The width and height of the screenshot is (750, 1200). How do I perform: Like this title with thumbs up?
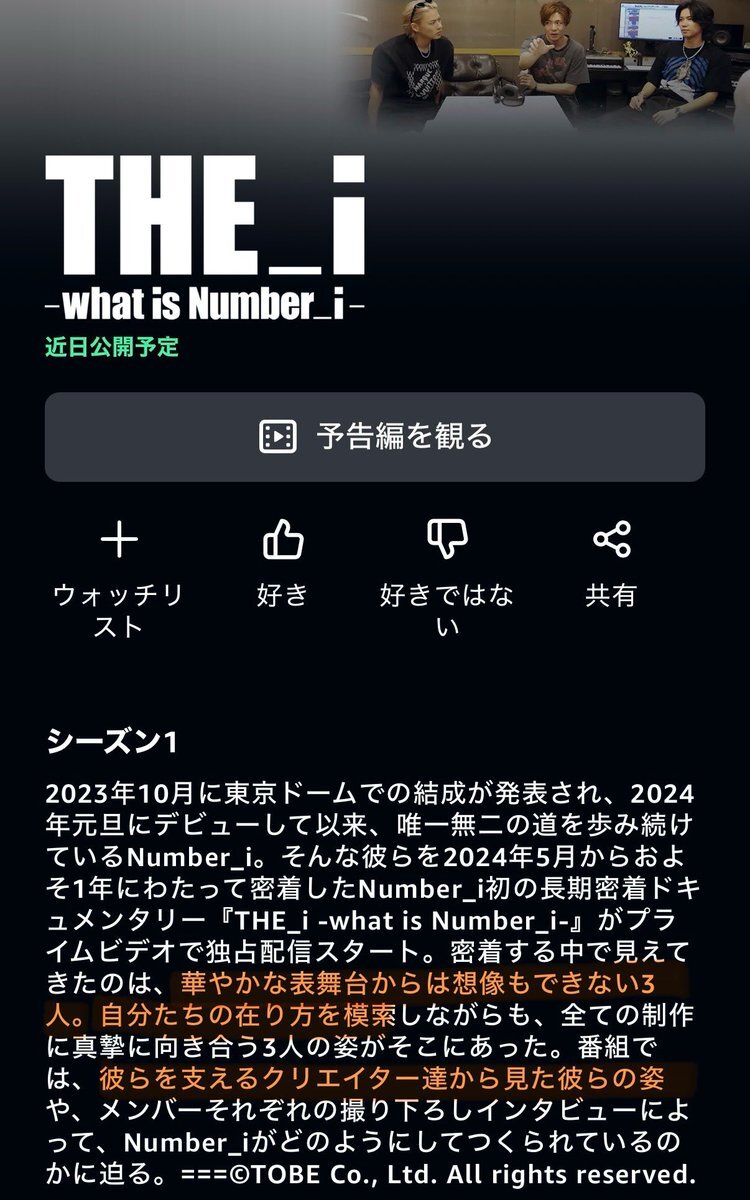[283, 541]
